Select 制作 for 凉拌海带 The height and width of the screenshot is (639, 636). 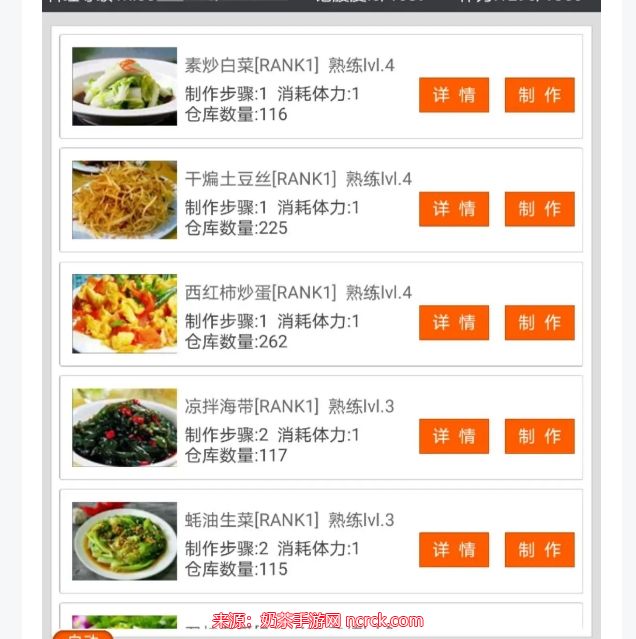(x=539, y=436)
